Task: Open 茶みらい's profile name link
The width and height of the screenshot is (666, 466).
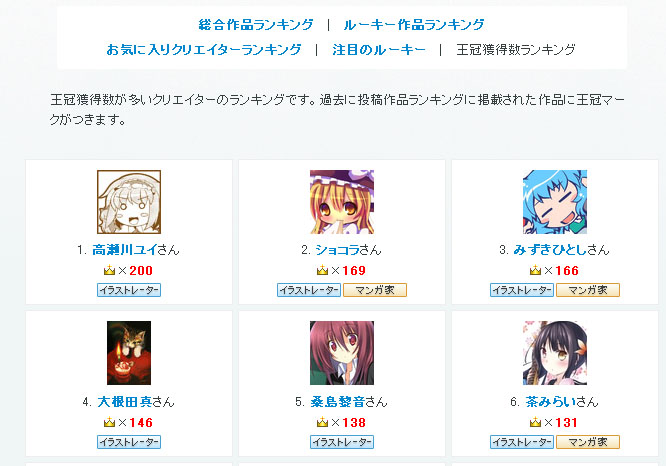Action: [549, 401]
